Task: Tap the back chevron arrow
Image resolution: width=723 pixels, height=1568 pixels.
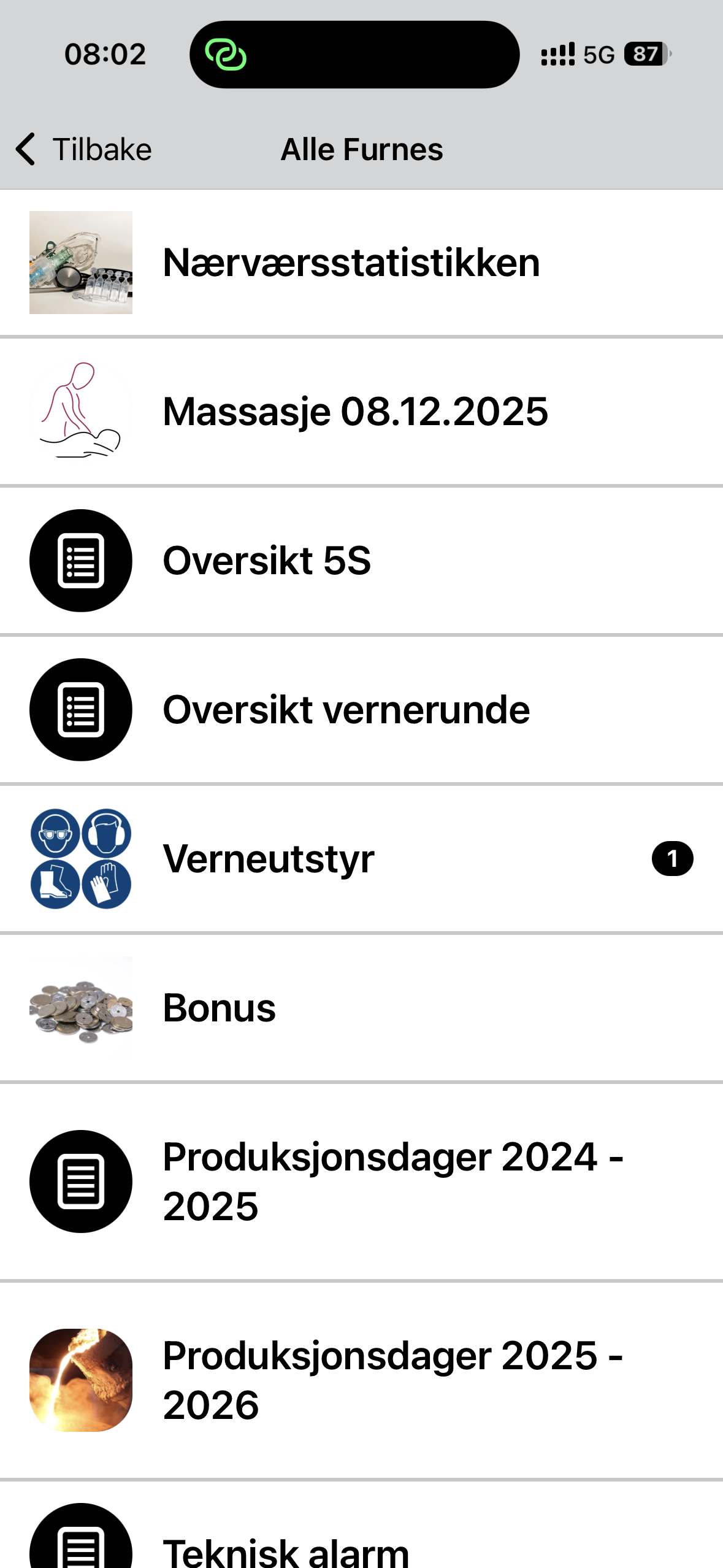Action: tap(25, 148)
